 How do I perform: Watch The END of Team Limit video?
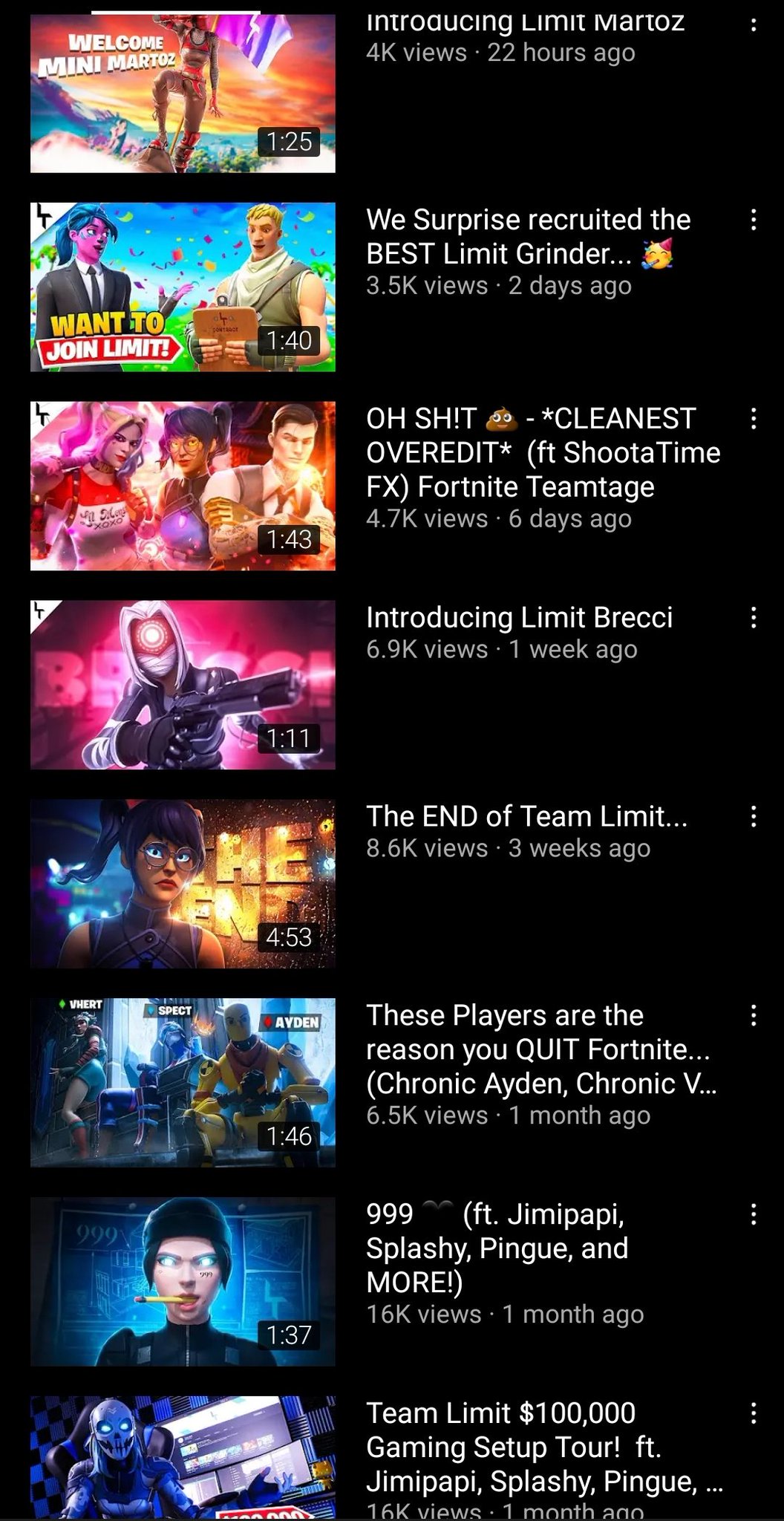pyautogui.click(x=183, y=884)
